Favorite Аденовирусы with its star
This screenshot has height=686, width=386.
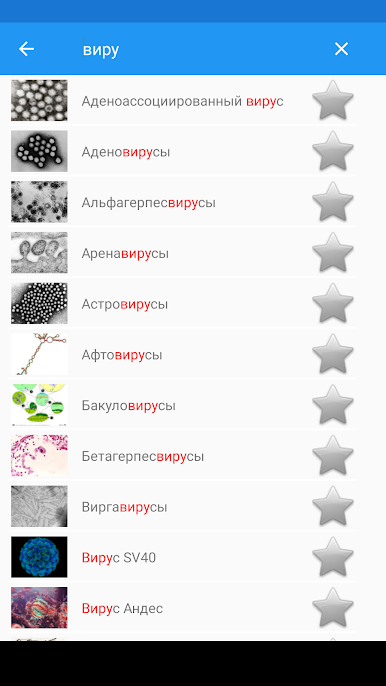pos(333,151)
